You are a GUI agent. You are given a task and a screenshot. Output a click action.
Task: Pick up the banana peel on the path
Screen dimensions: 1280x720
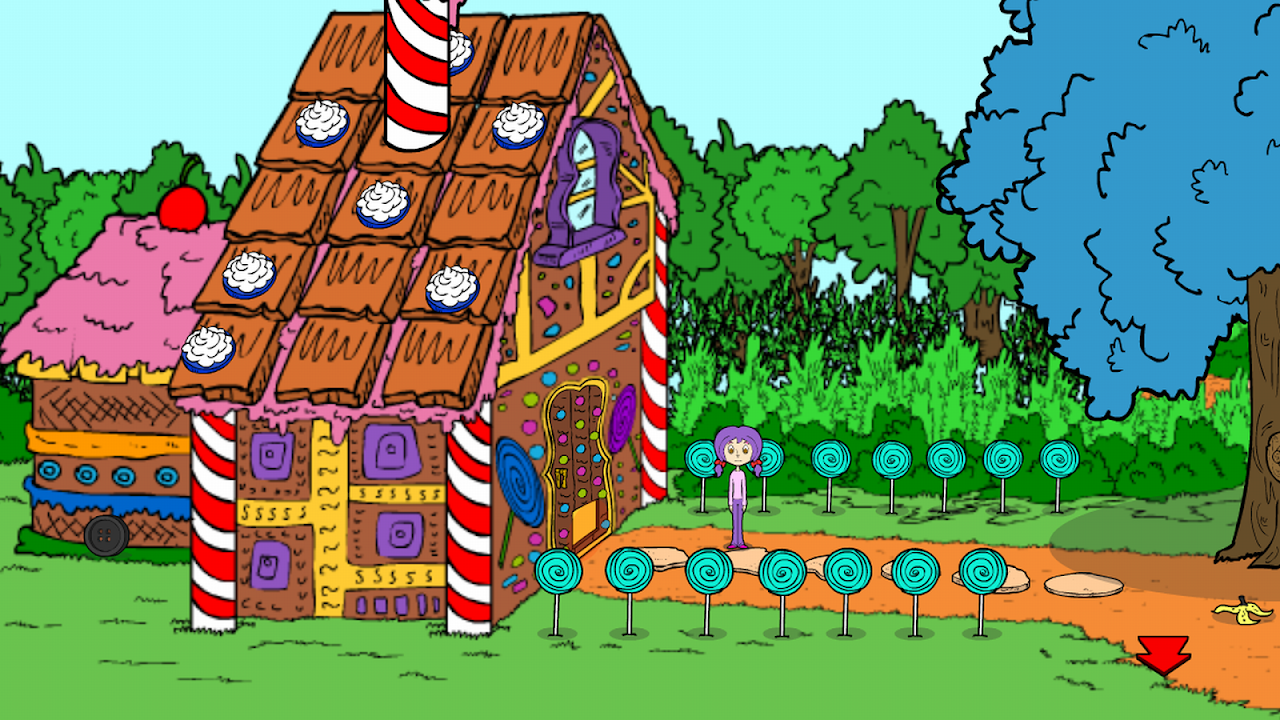(x=1242, y=611)
